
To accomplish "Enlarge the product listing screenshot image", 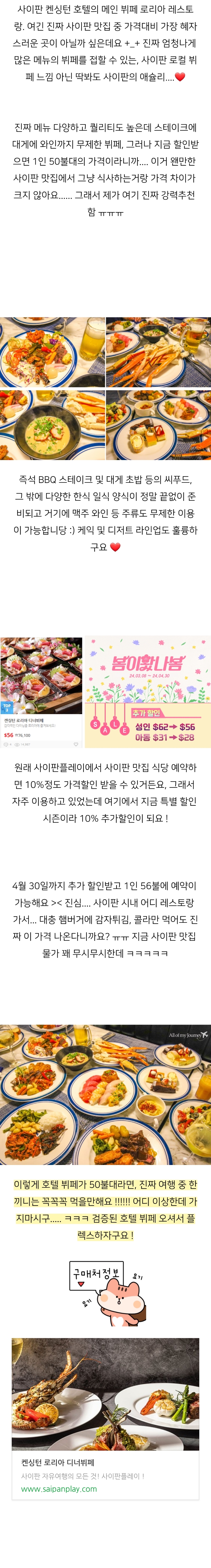I will pos(41,692).
